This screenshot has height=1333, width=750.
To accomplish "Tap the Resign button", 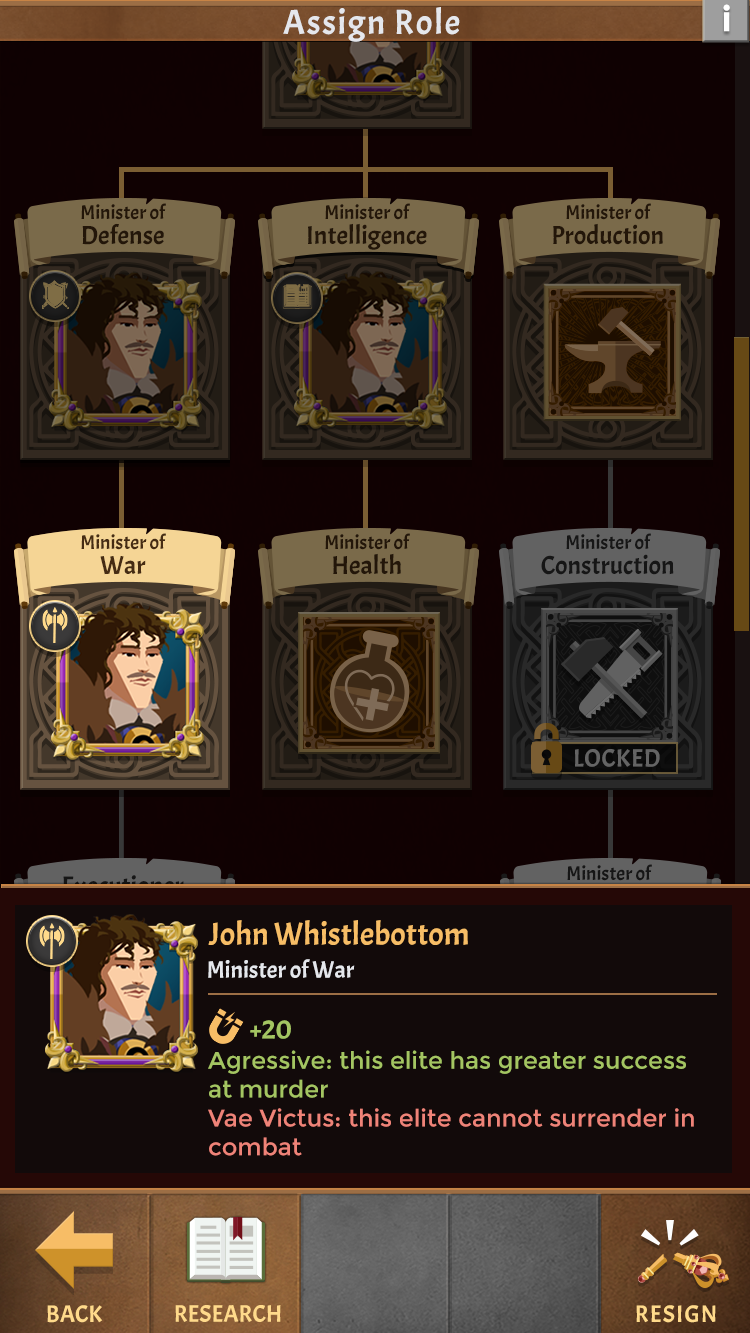I will (x=676, y=1264).
